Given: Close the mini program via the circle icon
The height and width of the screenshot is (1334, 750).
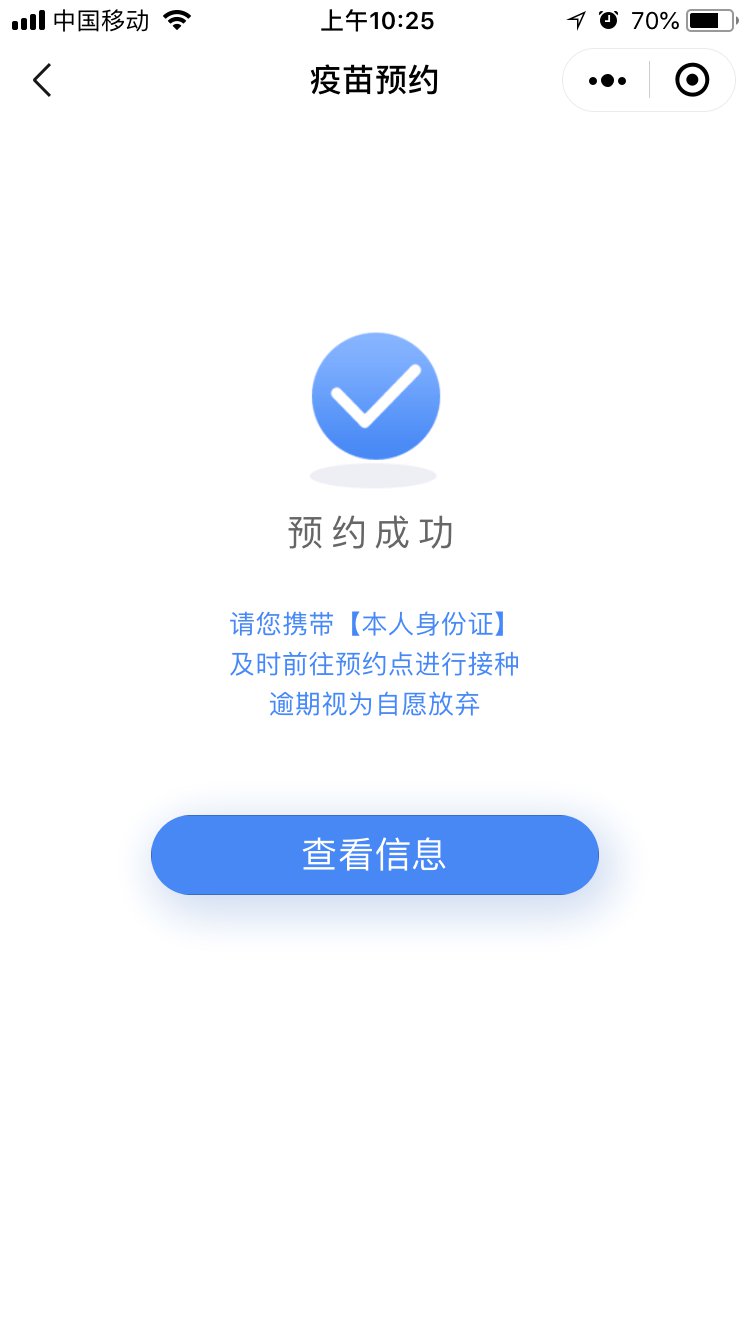Looking at the screenshot, I should pos(692,80).
